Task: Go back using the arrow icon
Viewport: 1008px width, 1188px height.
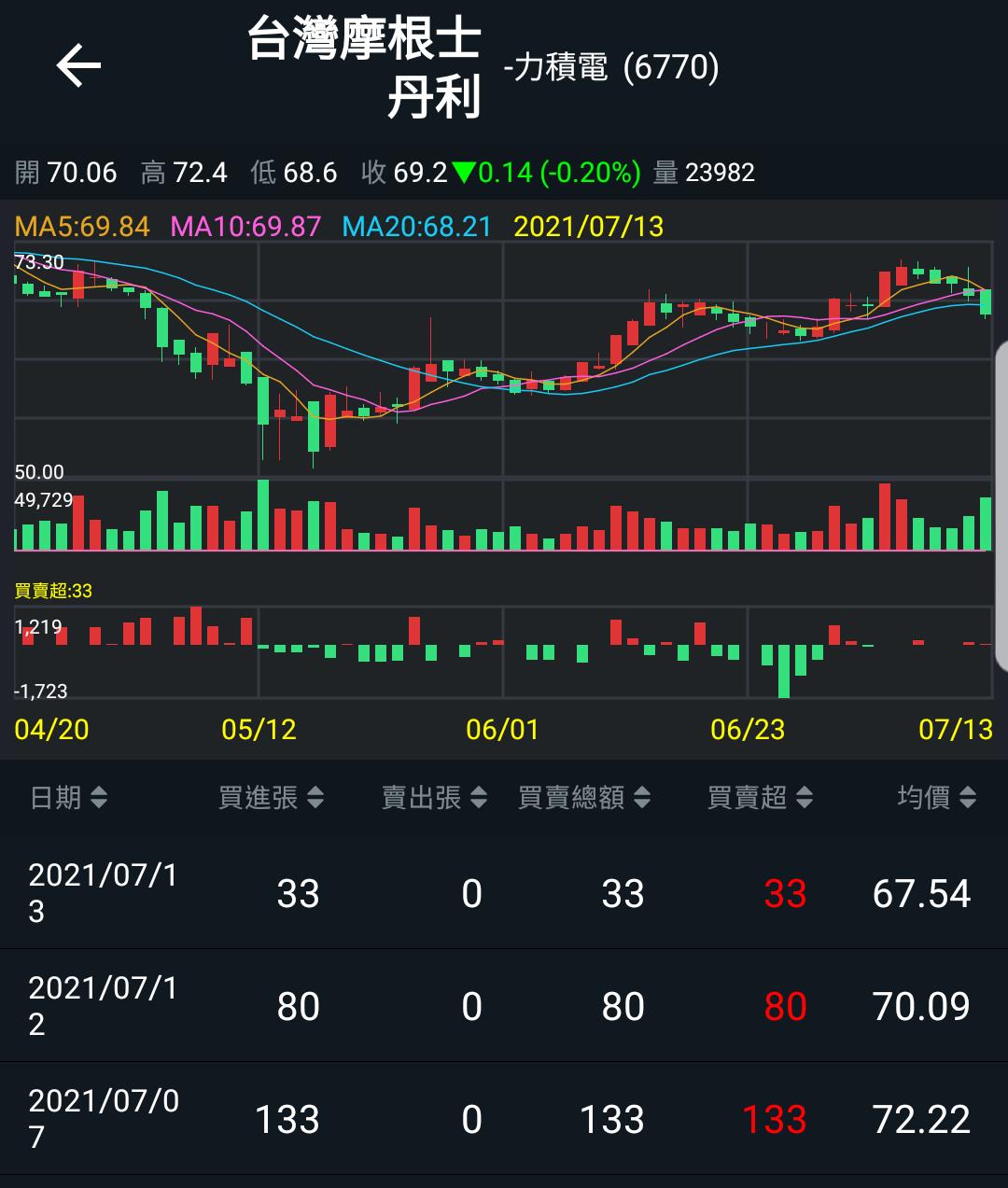Action: click(78, 66)
